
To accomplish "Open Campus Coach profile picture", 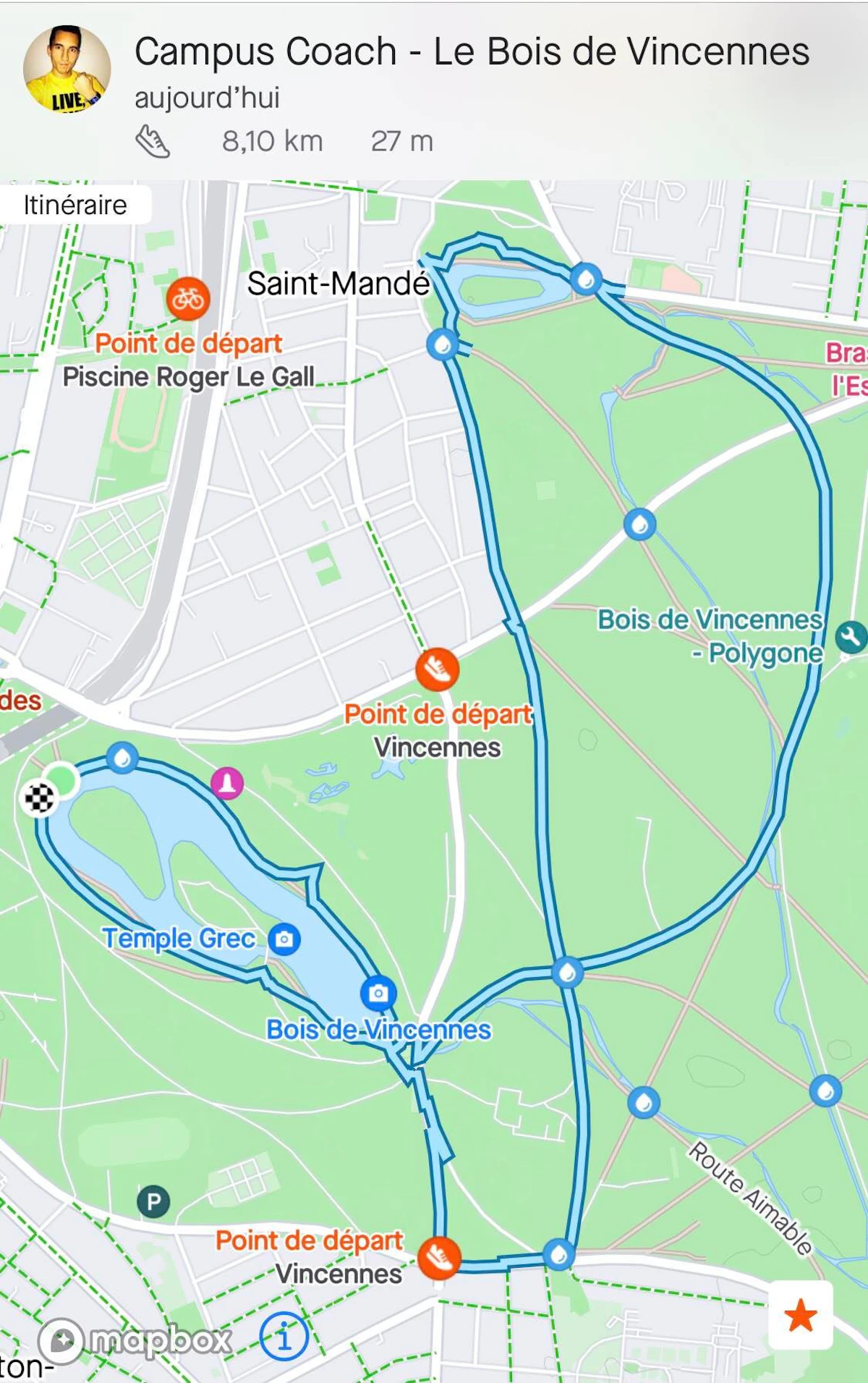I will coord(67,71).
